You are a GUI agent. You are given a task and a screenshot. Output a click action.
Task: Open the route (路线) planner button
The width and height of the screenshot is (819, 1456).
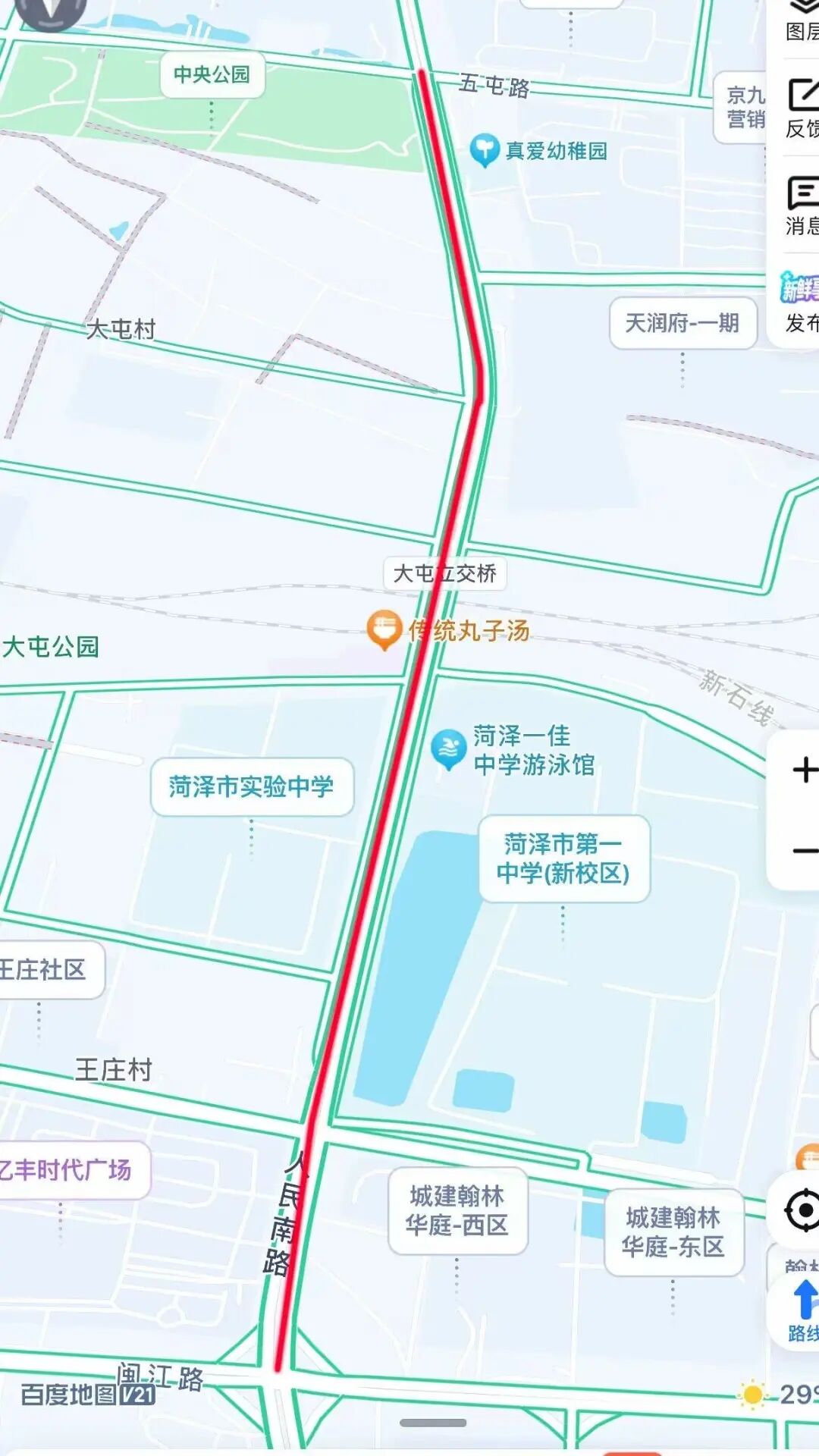802,1310
